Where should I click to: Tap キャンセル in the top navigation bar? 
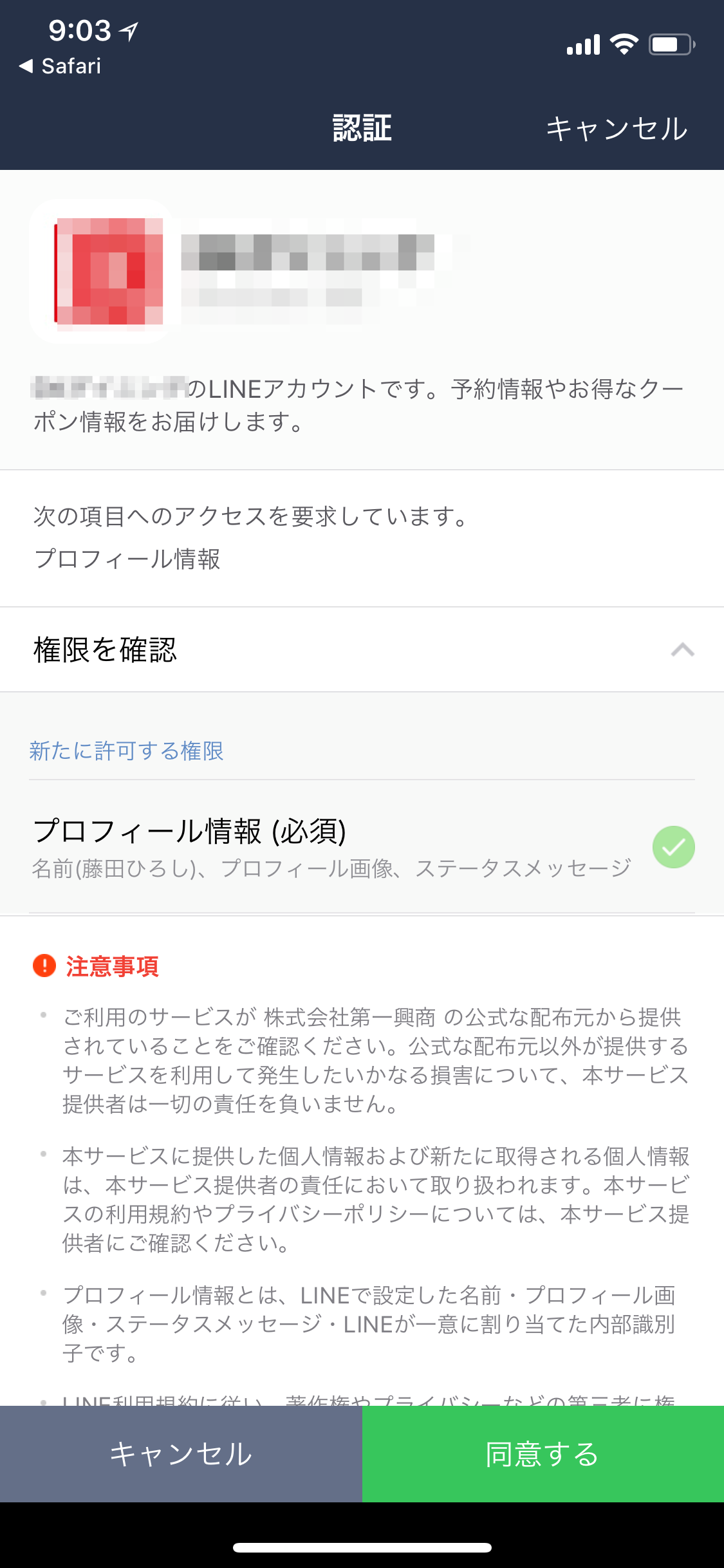tap(617, 129)
